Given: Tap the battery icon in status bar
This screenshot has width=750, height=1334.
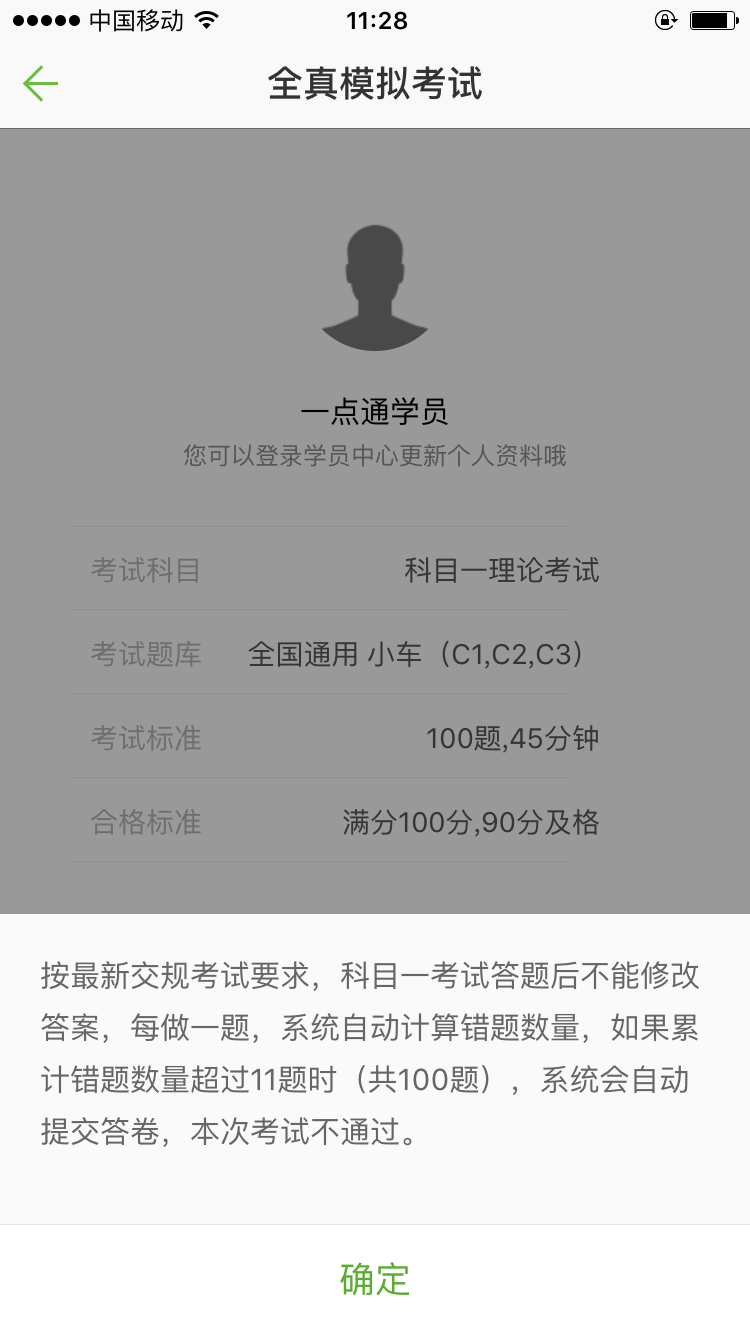Looking at the screenshot, I should [x=712, y=18].
